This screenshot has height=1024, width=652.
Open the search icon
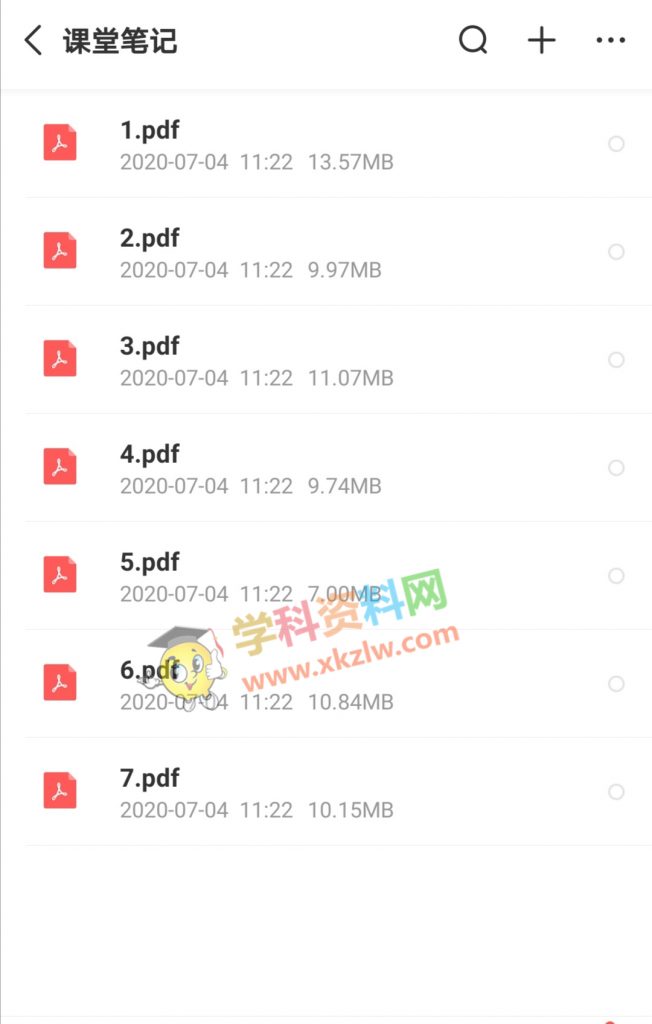coord(473,41)
